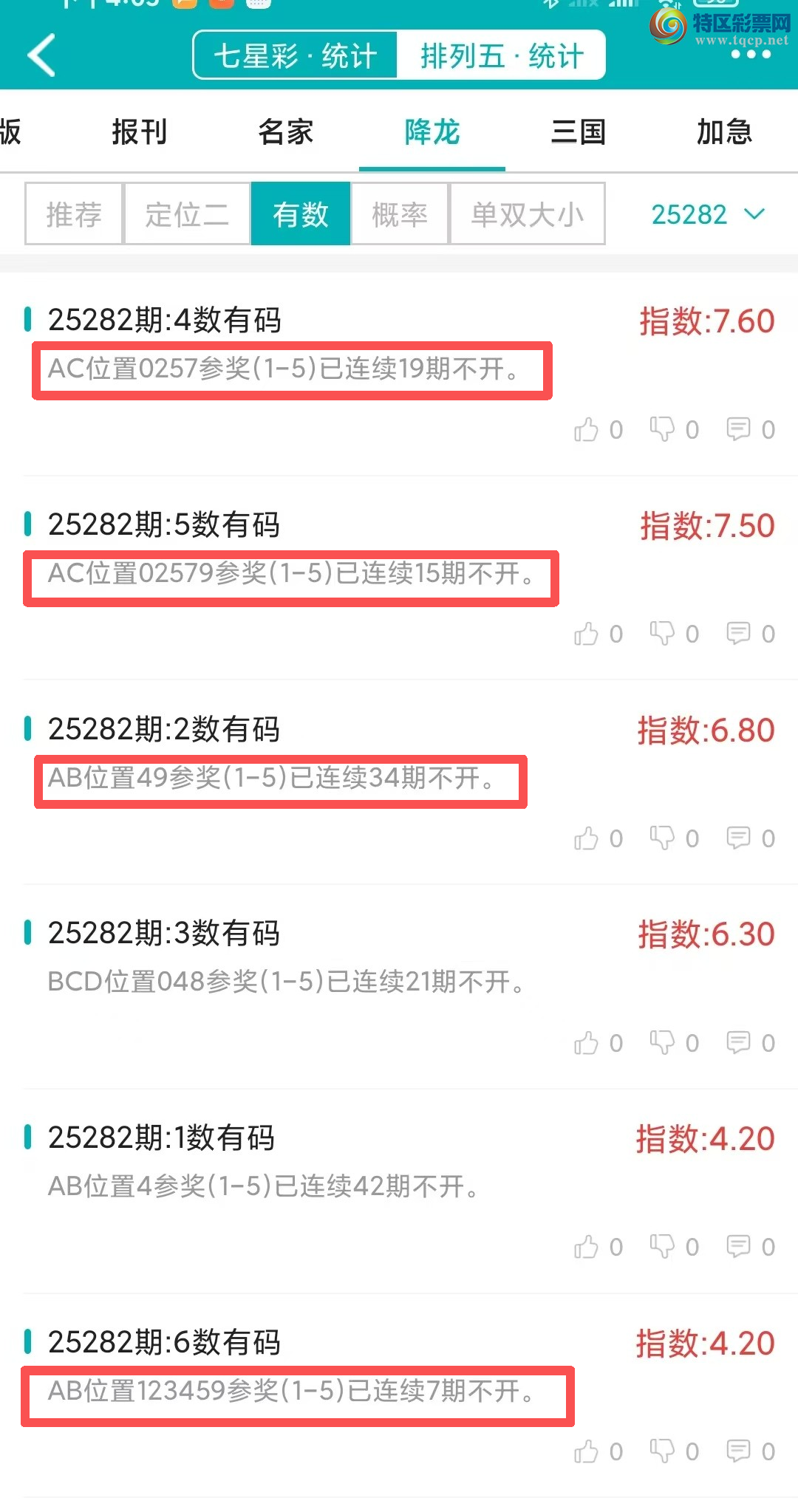The image size is (798, 1512).
Task: Go back with the top-left arrow
Action: click(x=41, y=55)
